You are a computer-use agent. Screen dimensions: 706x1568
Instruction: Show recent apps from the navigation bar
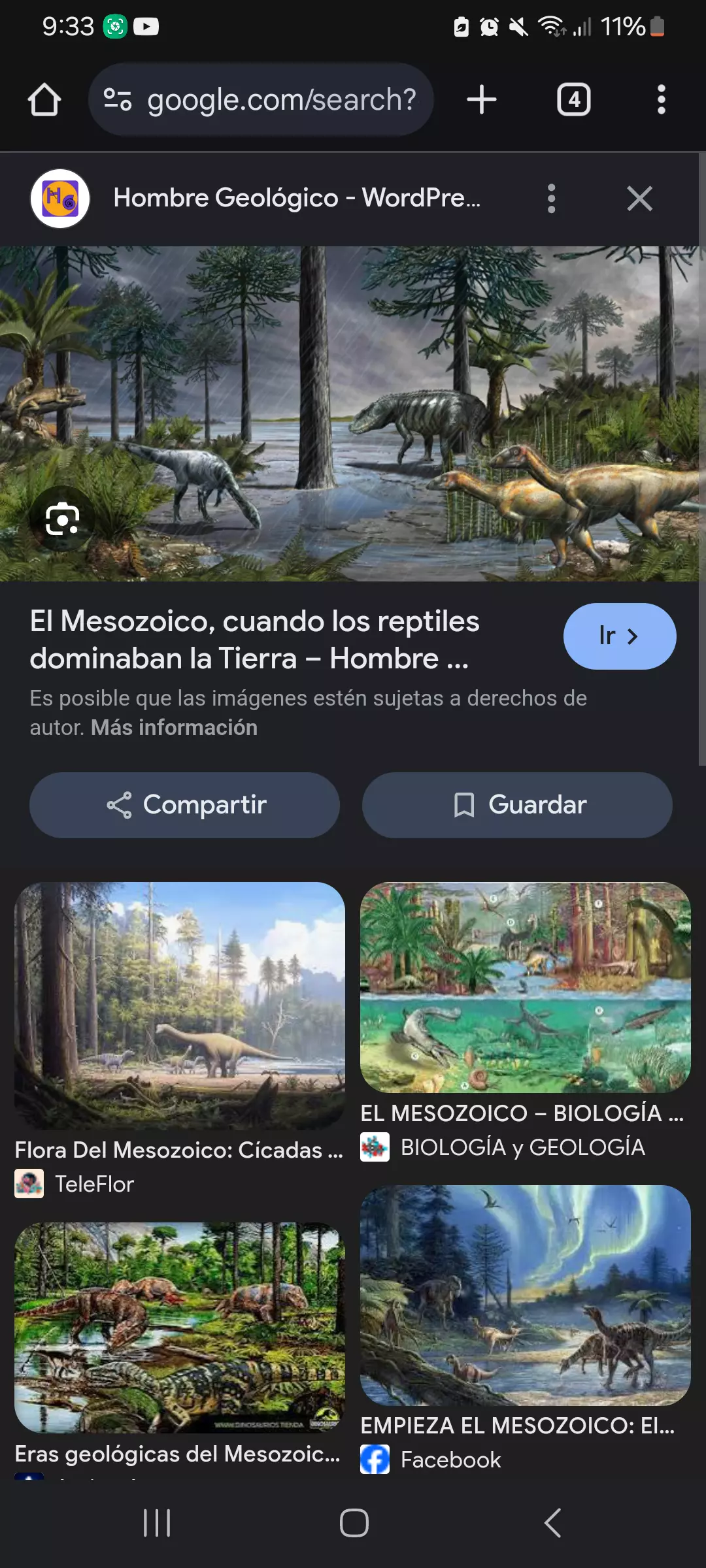click(x=157, y=1523)
